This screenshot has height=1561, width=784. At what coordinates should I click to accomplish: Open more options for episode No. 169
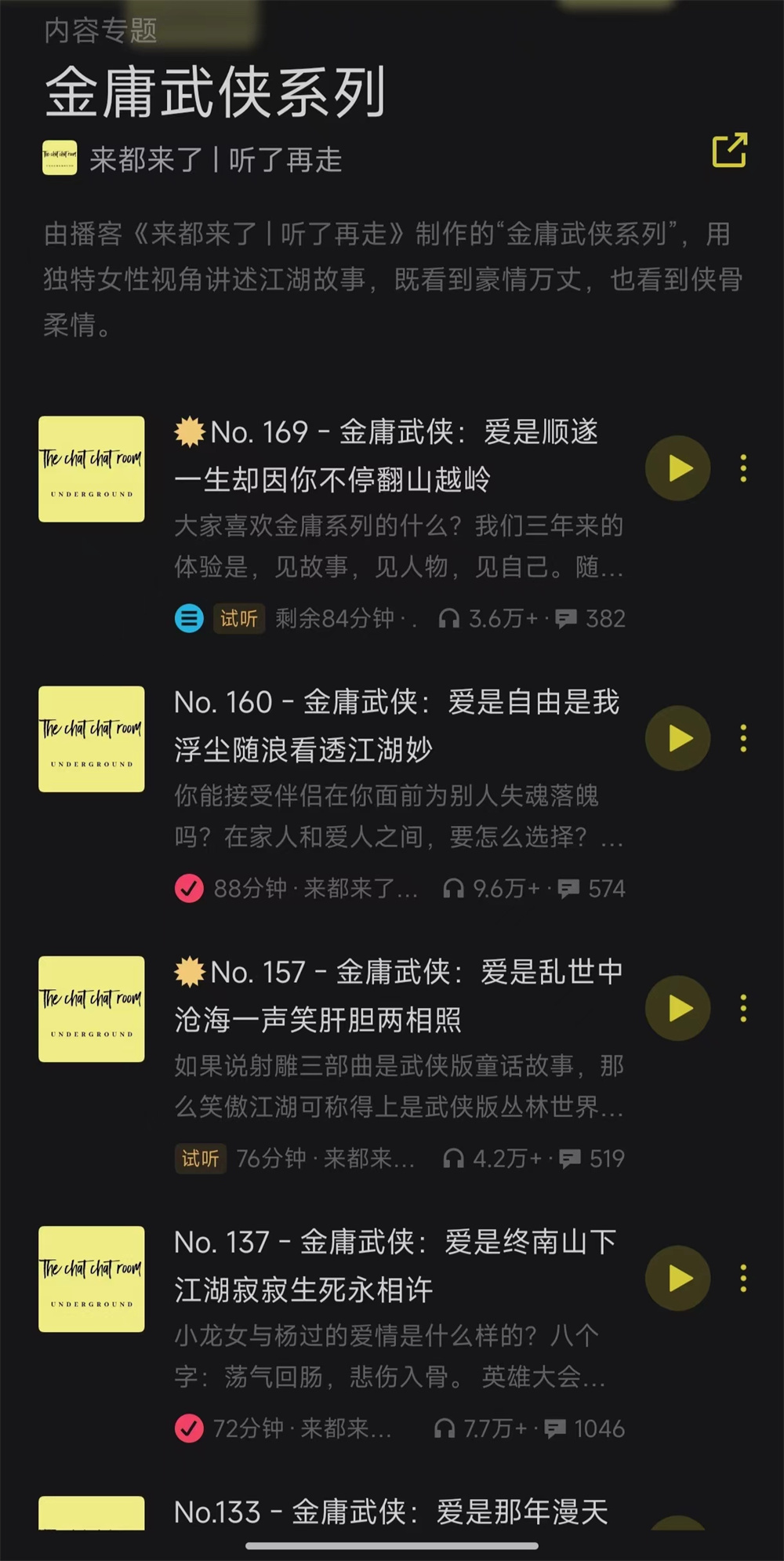point(743,469)
